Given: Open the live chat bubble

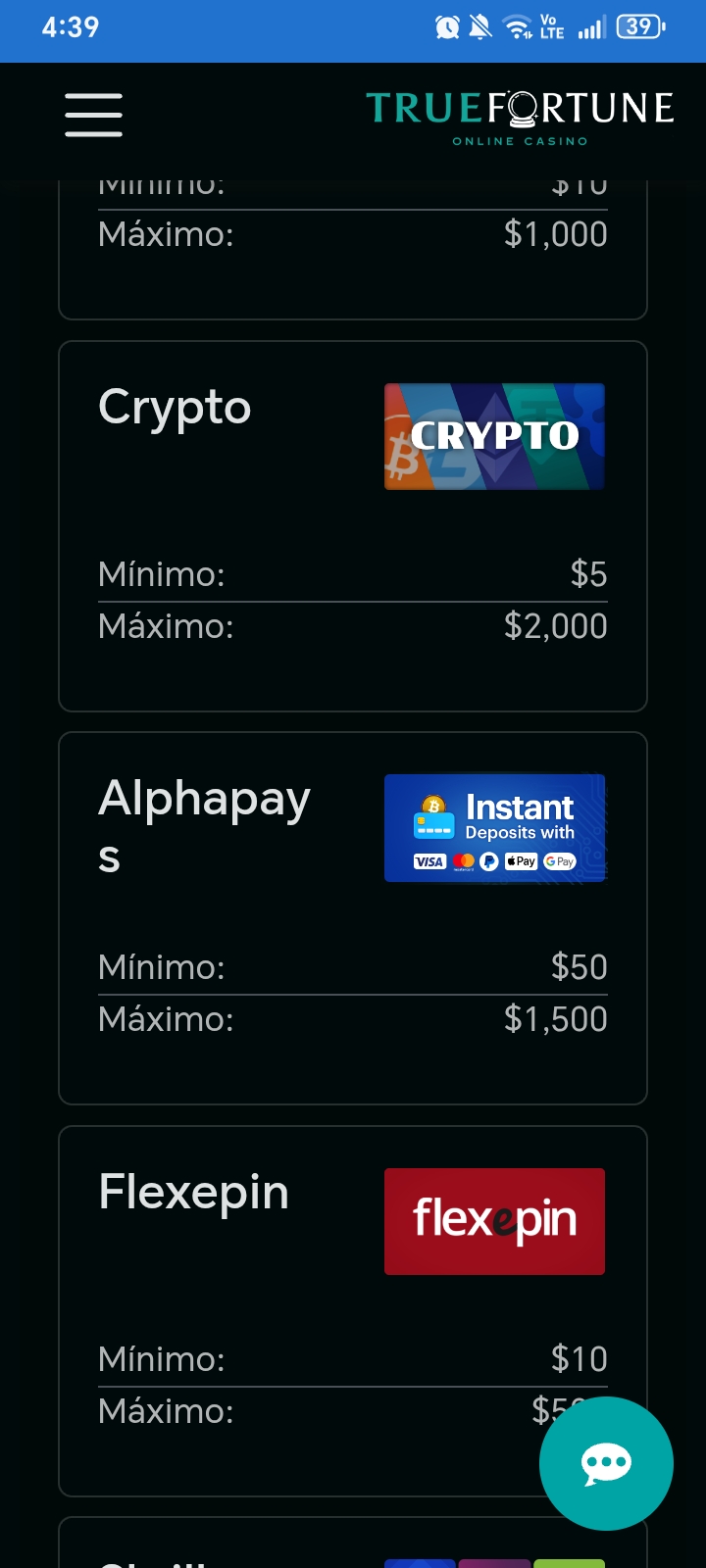Looking at the screenshot, I should point(606,1463).
